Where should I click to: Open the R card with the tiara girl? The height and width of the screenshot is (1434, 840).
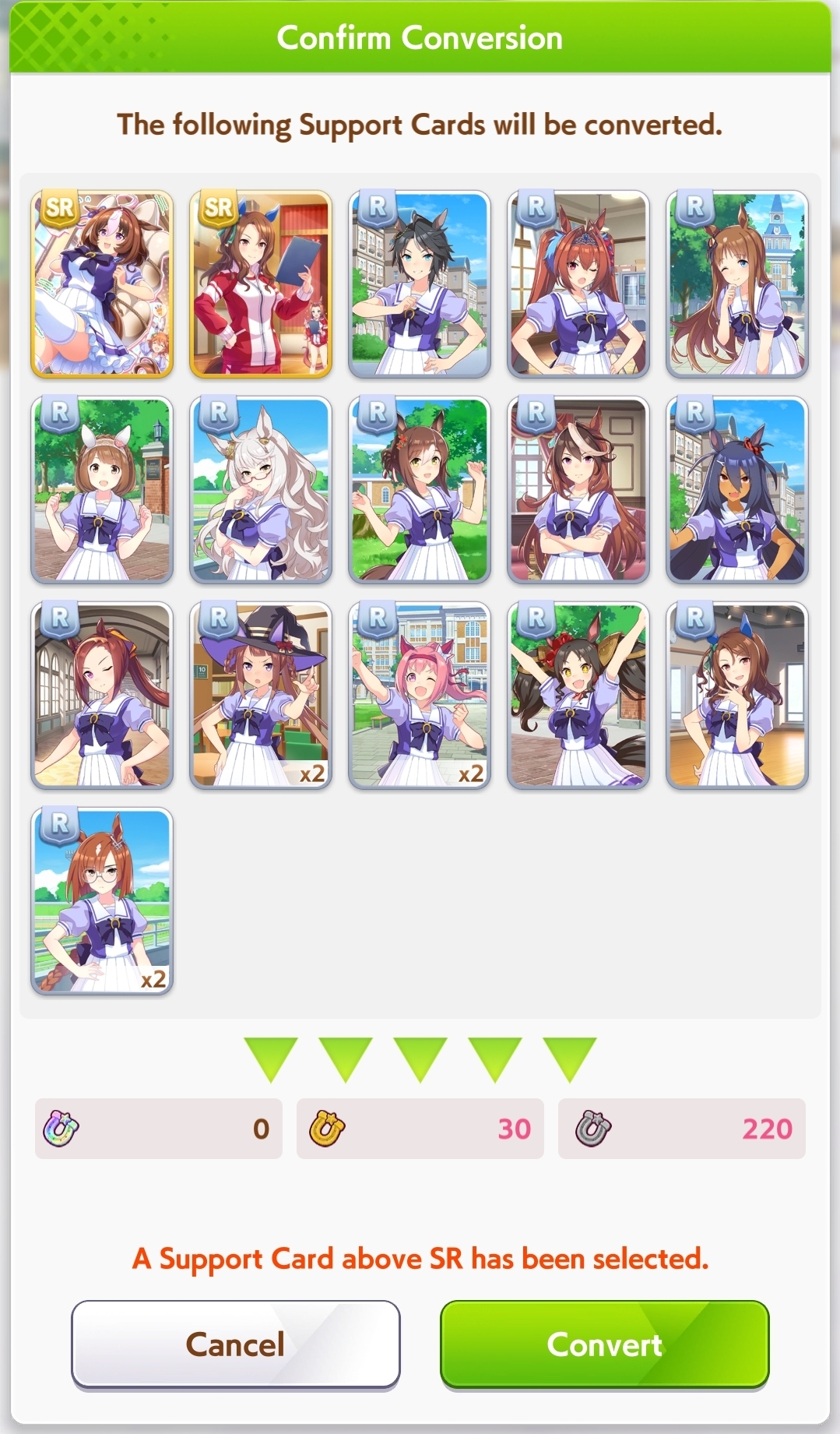coord(578,284)
